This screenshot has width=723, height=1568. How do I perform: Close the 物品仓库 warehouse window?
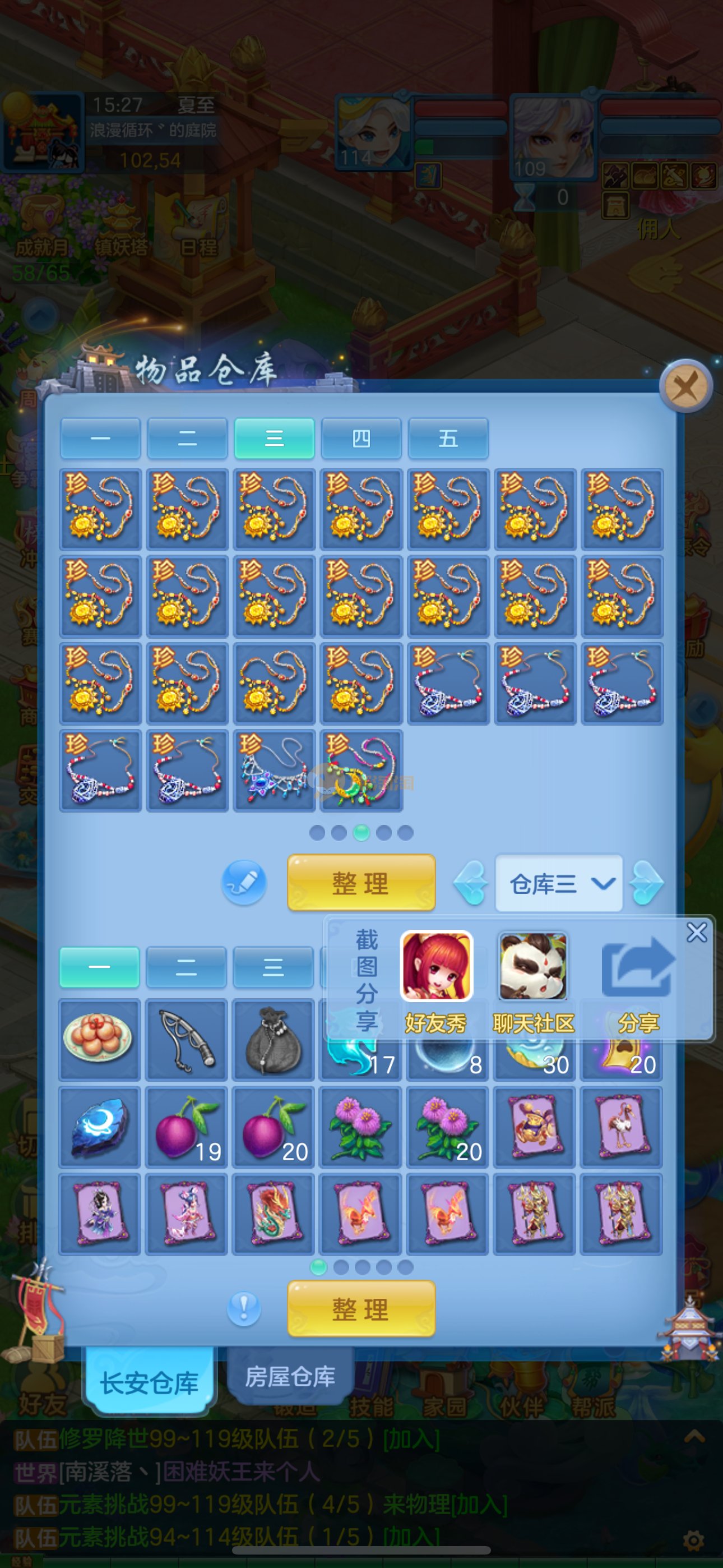click(686, 386)
